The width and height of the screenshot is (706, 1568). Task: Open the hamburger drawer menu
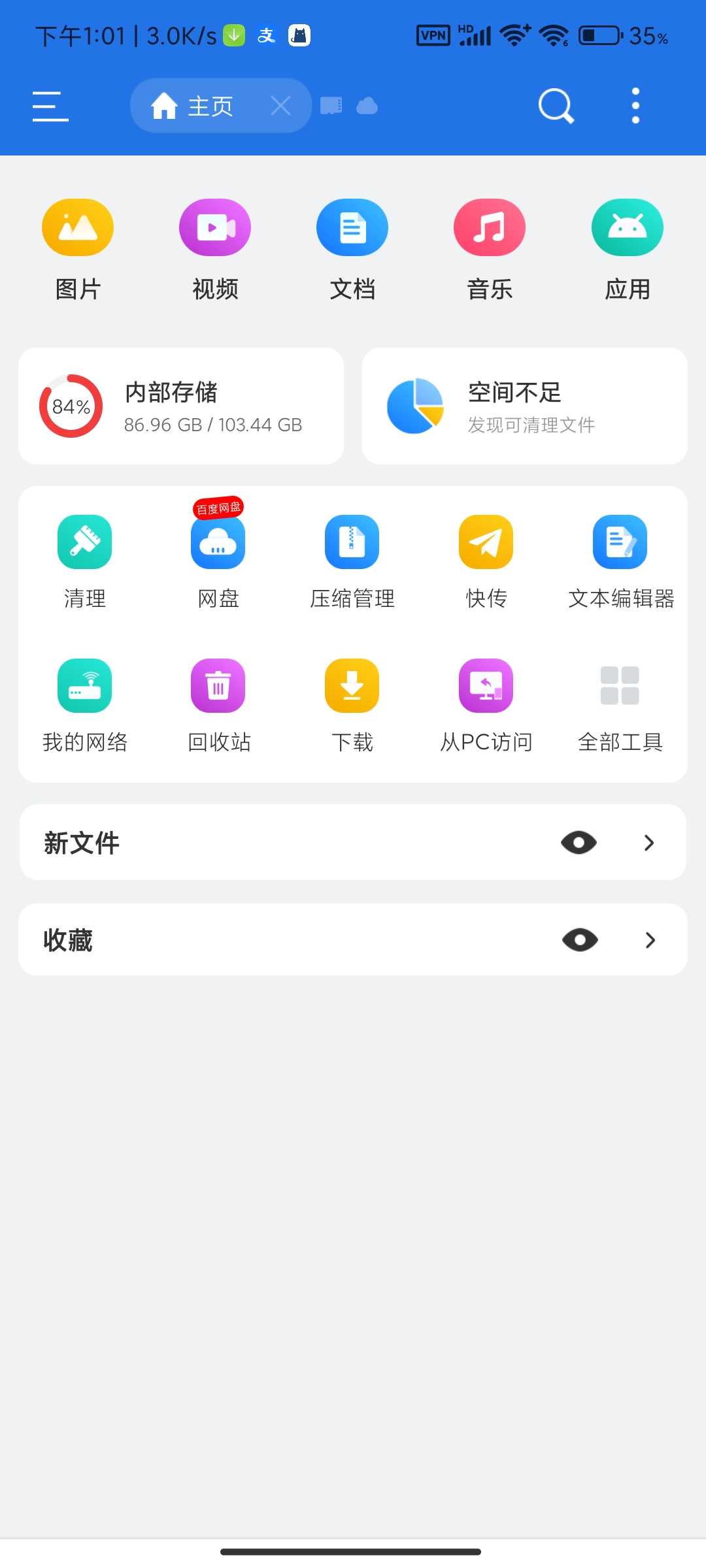(x=50, y=106)
